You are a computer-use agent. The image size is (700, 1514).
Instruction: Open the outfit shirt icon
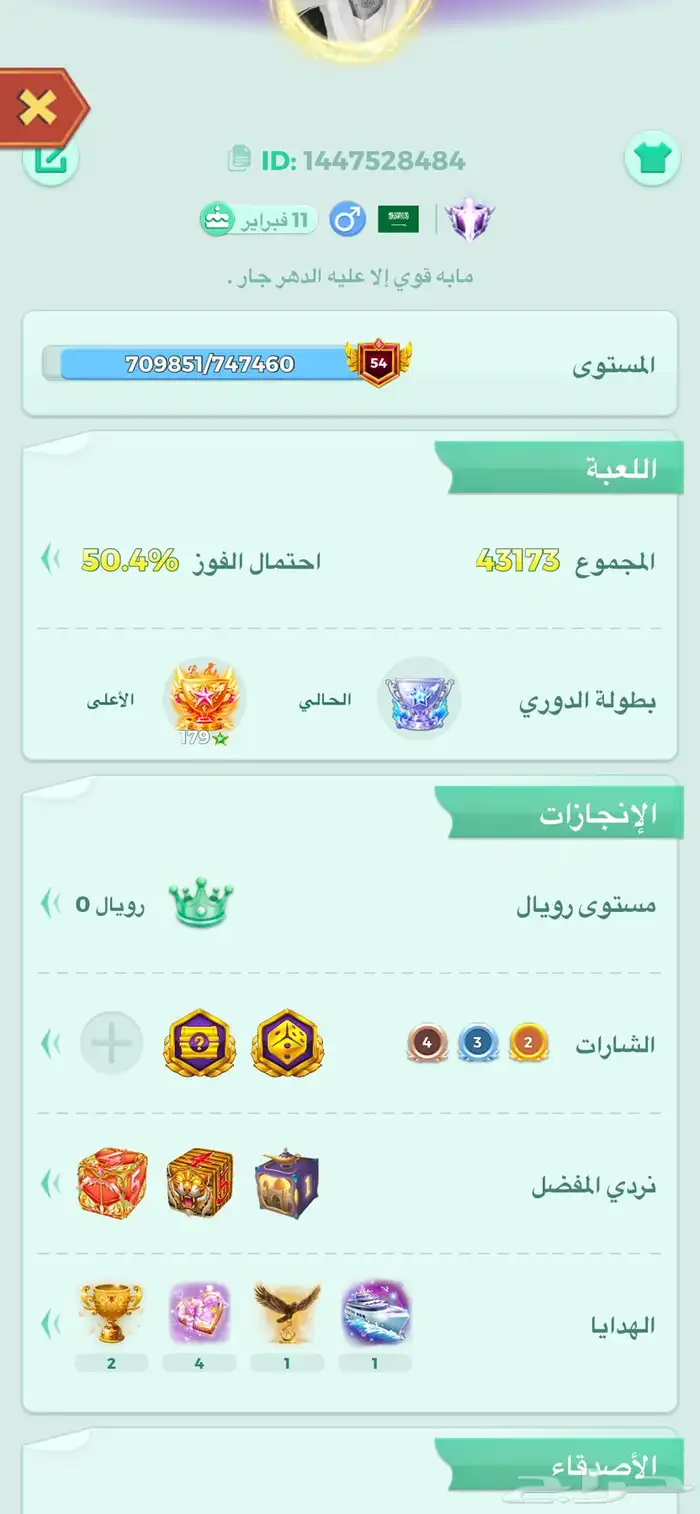click(652, 160)
